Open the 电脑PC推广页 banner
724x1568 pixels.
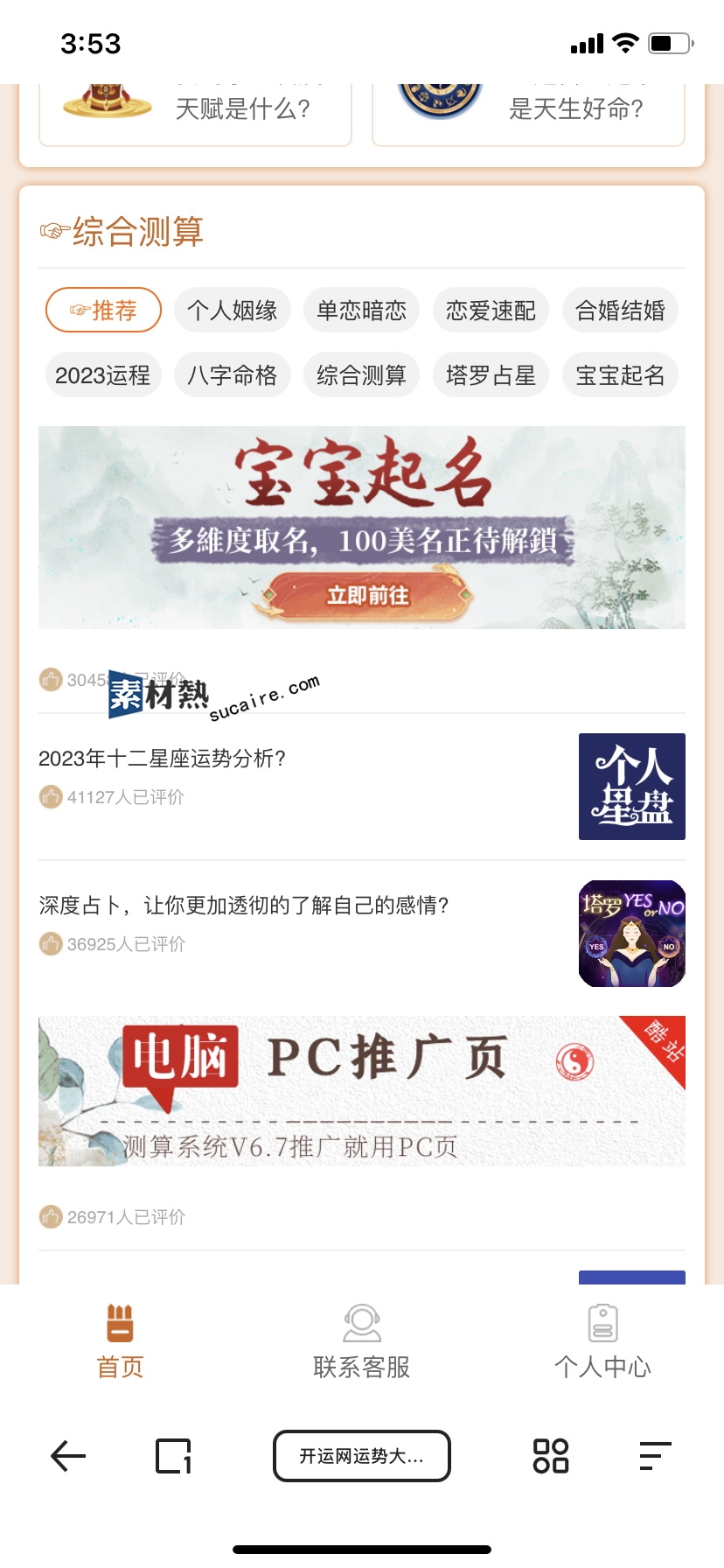tap(361, 1090)
